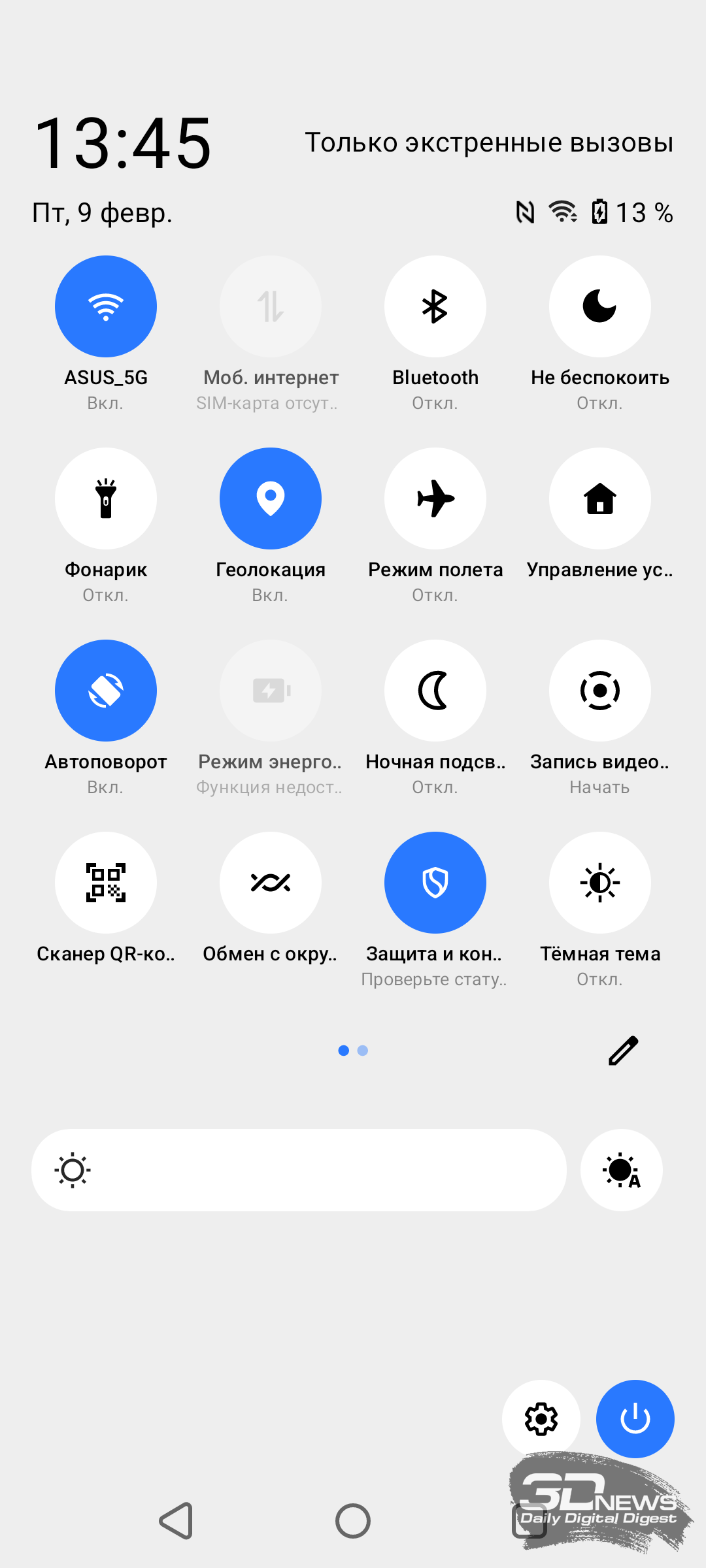
Task: Open settings via the gear icon
Action: coord(541,1419)
